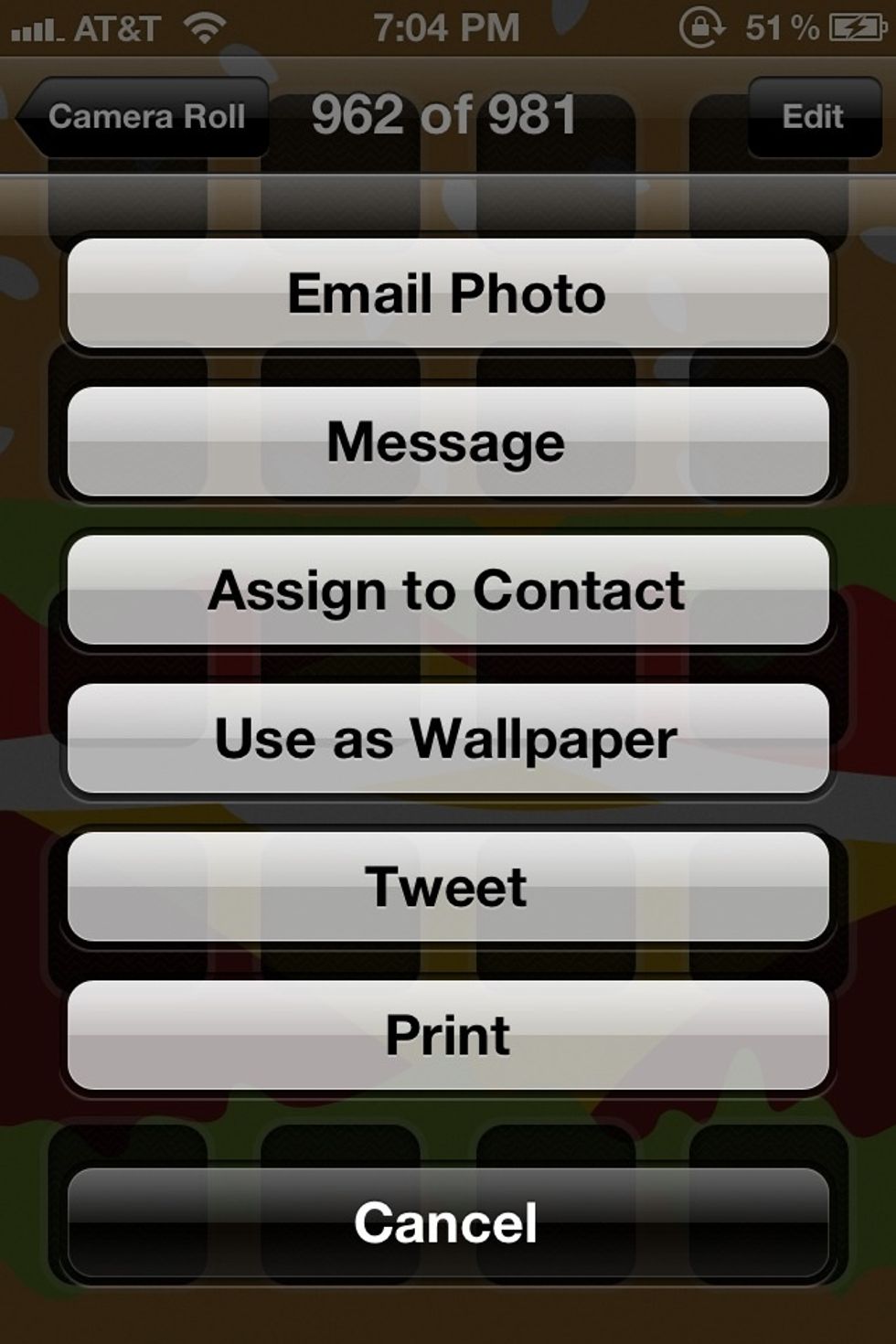Viewport: 896px width, 1344px height.
Task: Tap the Print option
Action: (x=447, y=1035)
